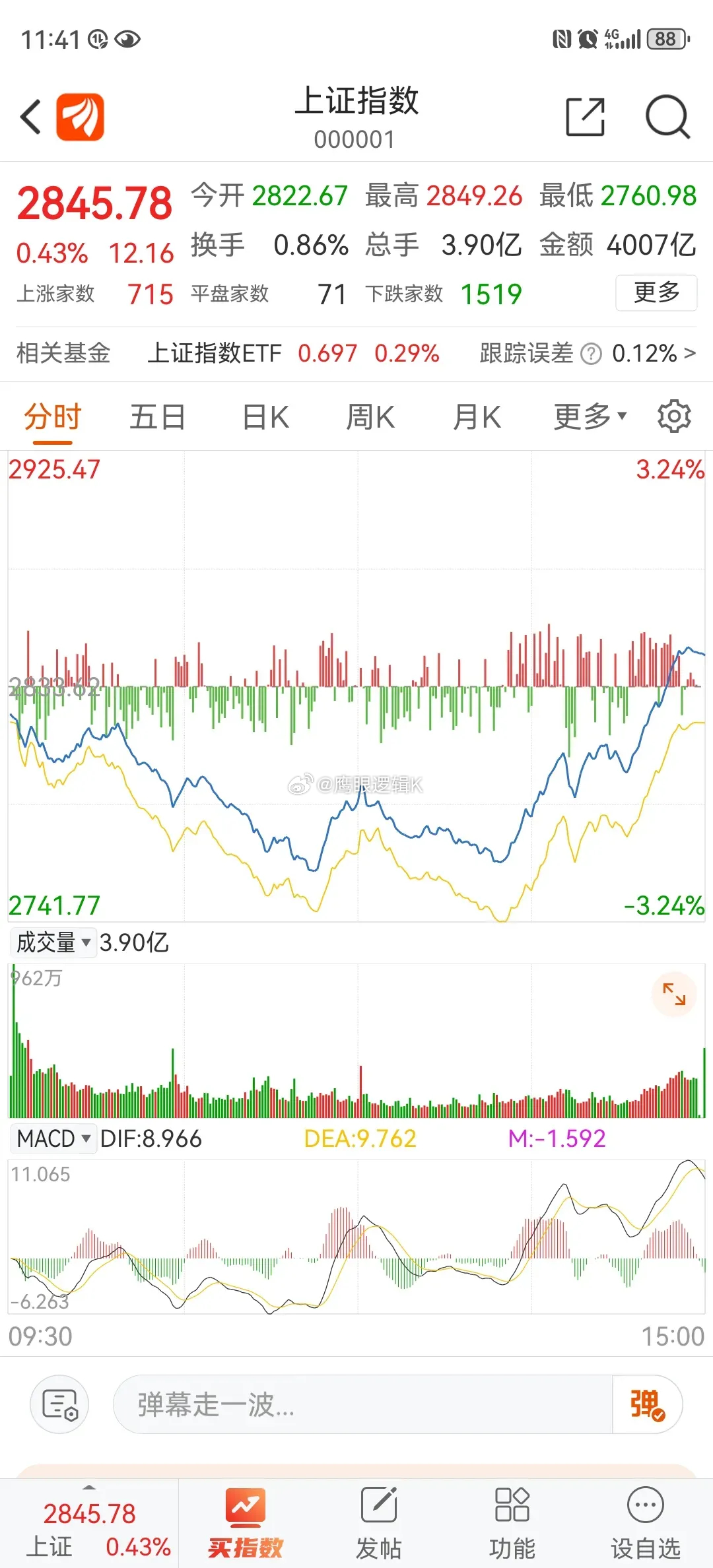The height and width of the screenshot is (1568, 713).
Task: Tap the 弹幕走一波 comment input field
Action: (362, 1404)
